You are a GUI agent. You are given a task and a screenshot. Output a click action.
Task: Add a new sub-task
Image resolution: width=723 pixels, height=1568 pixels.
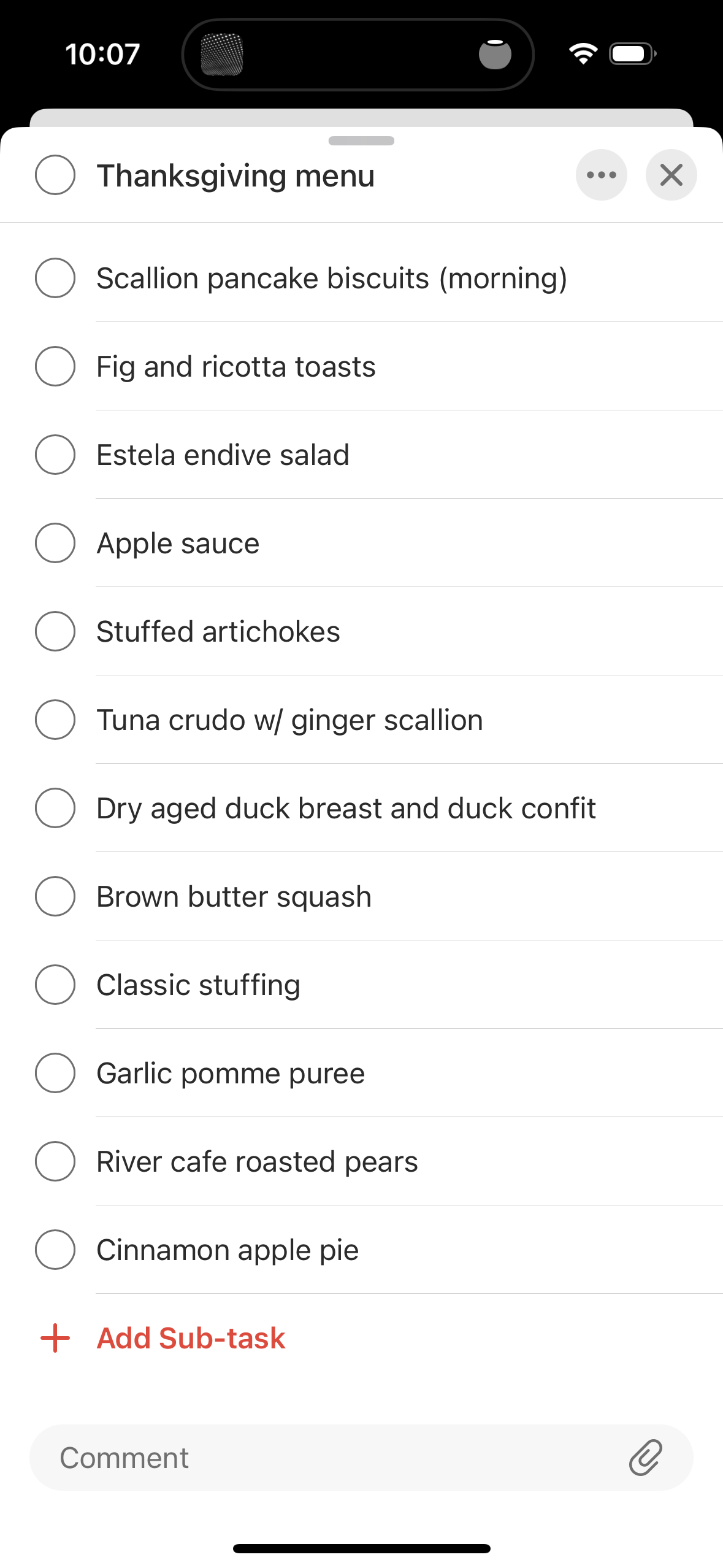(190, 1338)
